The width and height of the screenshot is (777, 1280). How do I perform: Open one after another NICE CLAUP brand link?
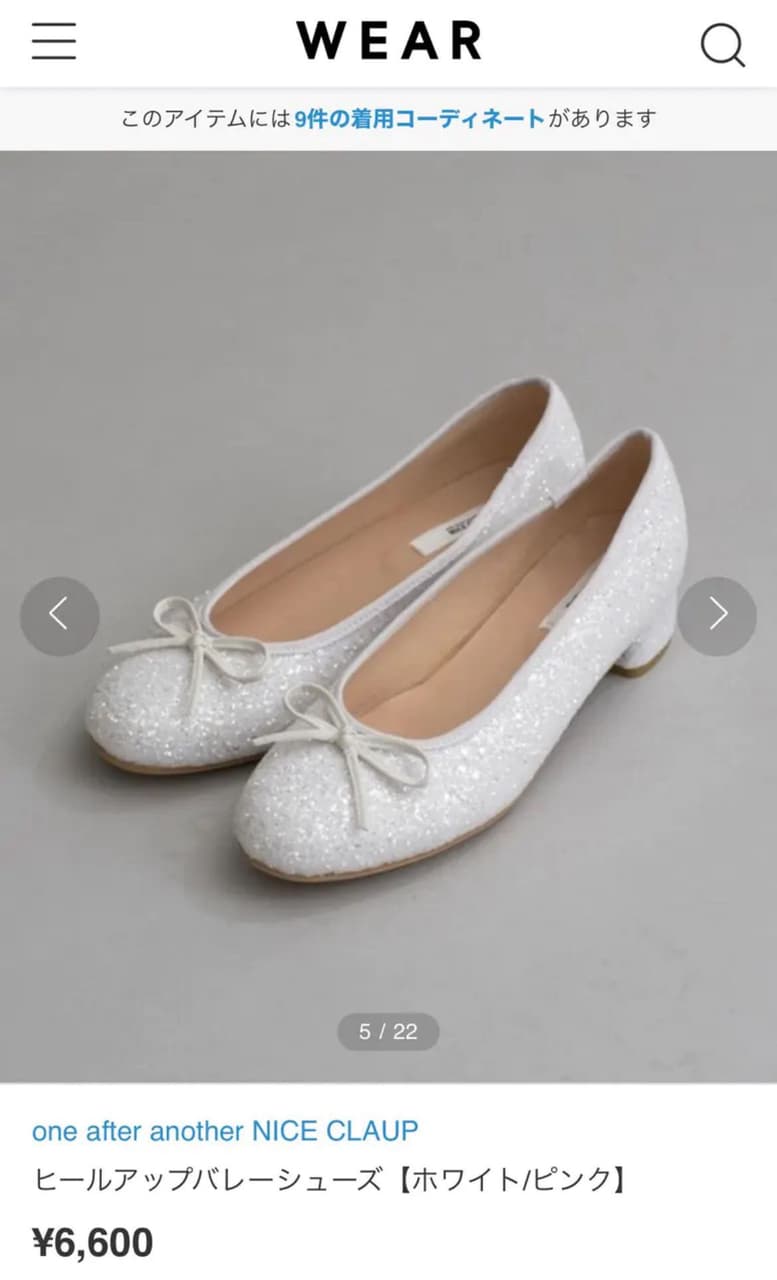coord(225,1131)
